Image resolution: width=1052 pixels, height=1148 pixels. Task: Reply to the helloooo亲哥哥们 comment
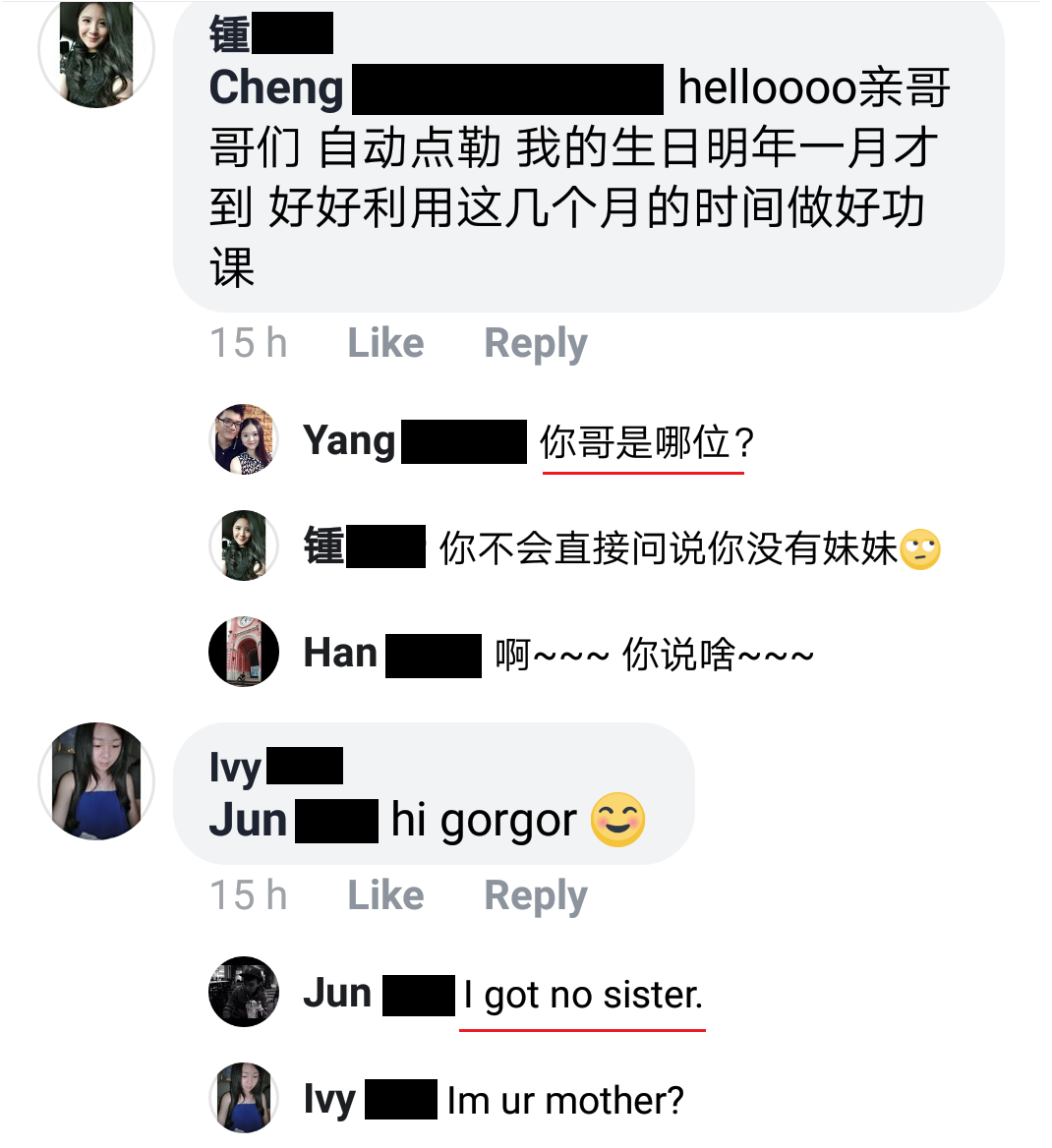tap(535, 343)
